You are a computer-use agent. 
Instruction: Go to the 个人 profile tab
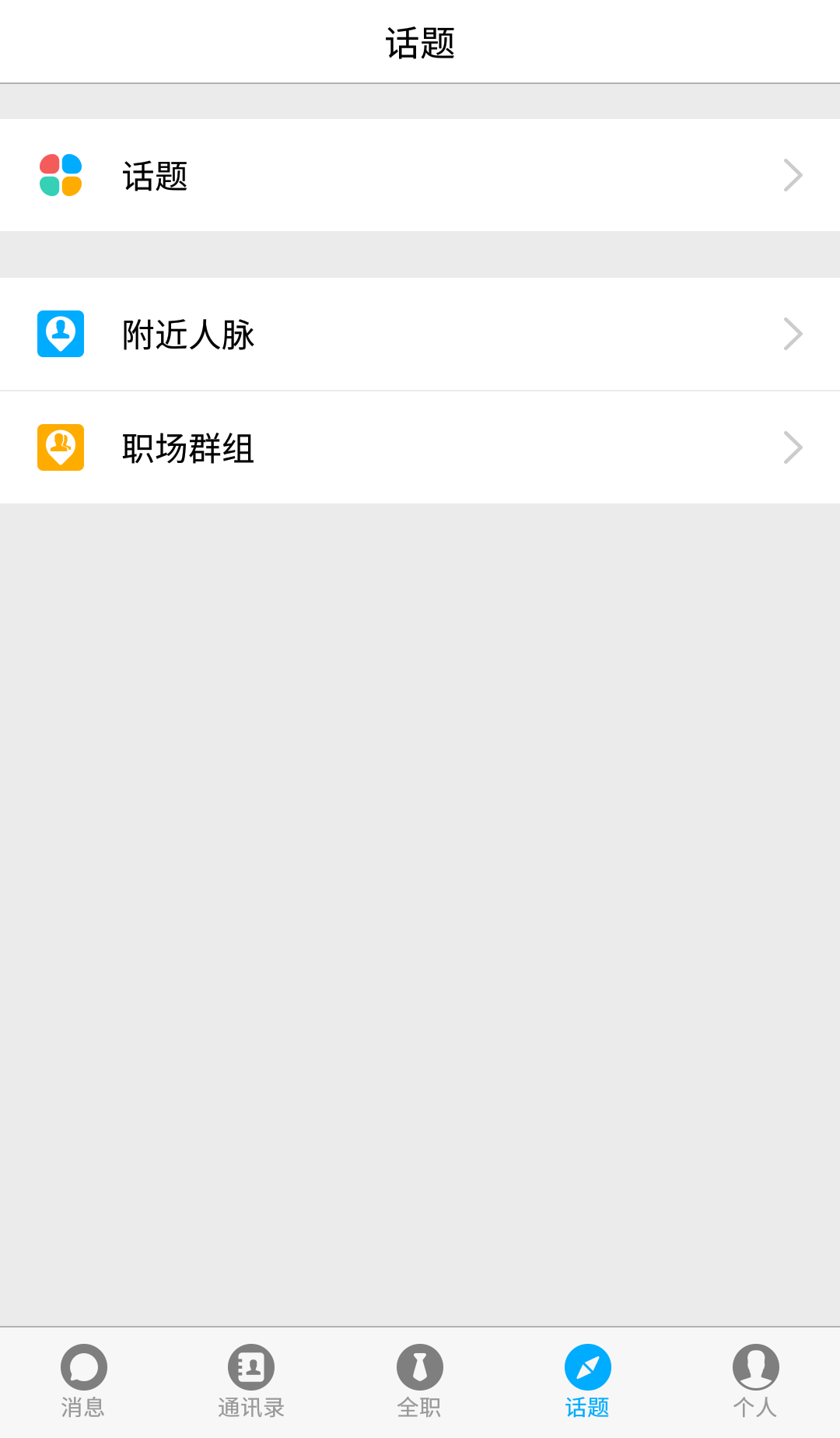[x=755, y=1380]
